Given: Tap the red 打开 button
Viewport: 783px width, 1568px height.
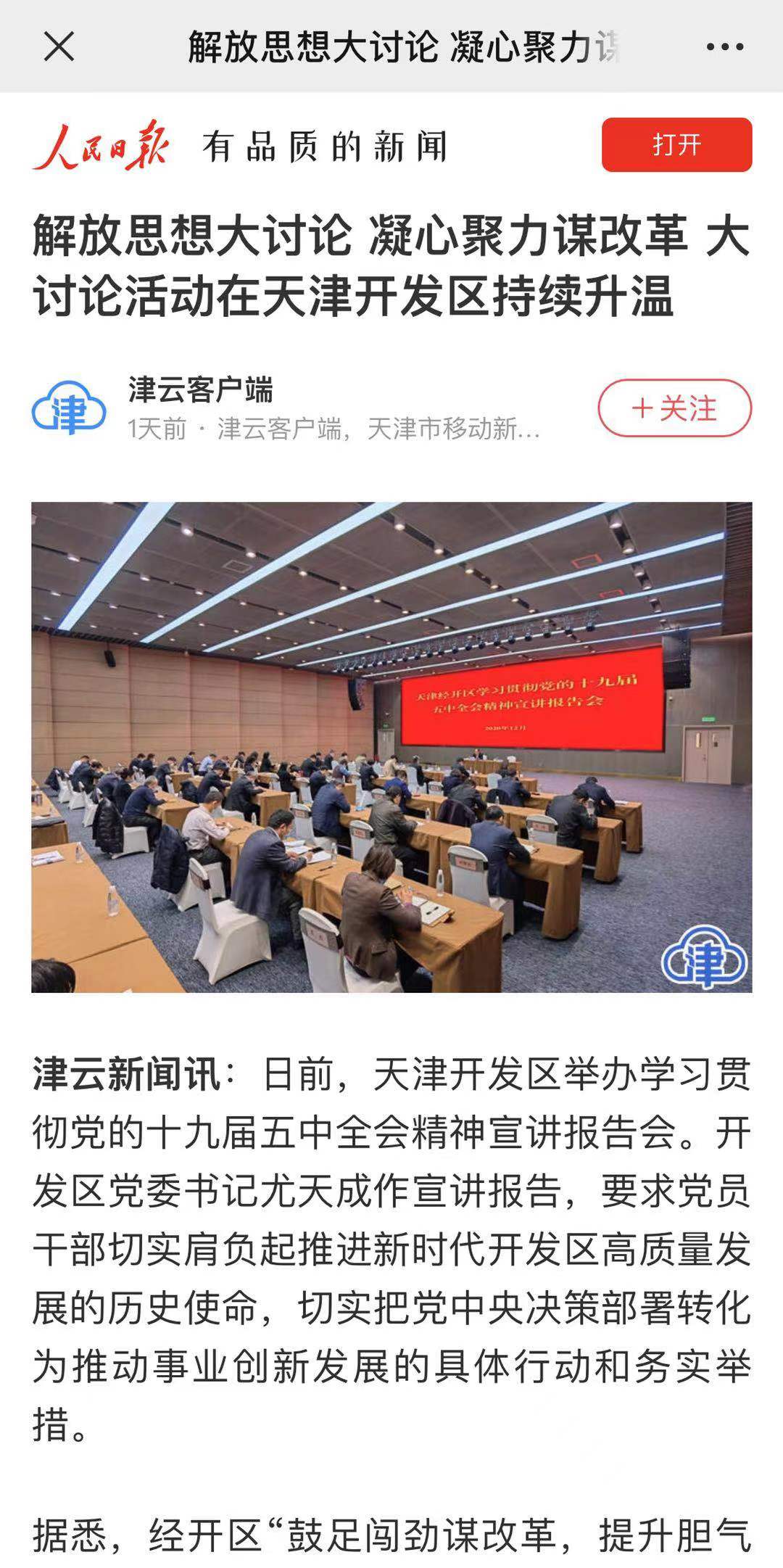Looking at the screenshot, I should 676,144.
